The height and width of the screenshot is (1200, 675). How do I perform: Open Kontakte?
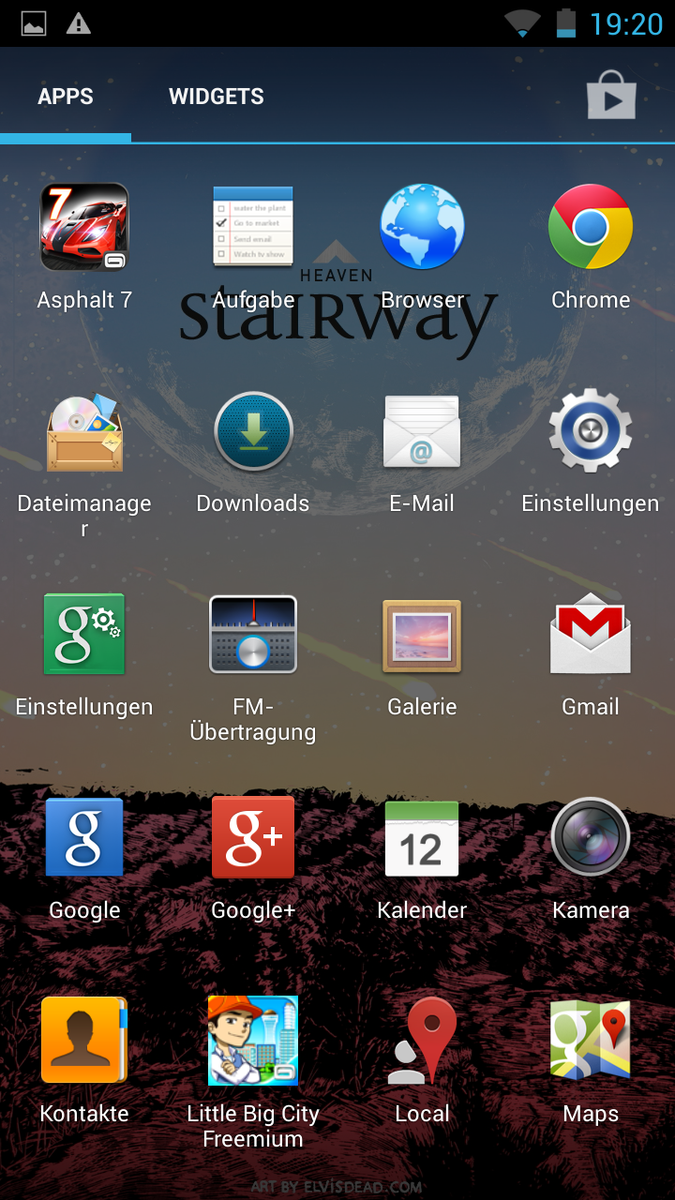[x=84, y=1041]
